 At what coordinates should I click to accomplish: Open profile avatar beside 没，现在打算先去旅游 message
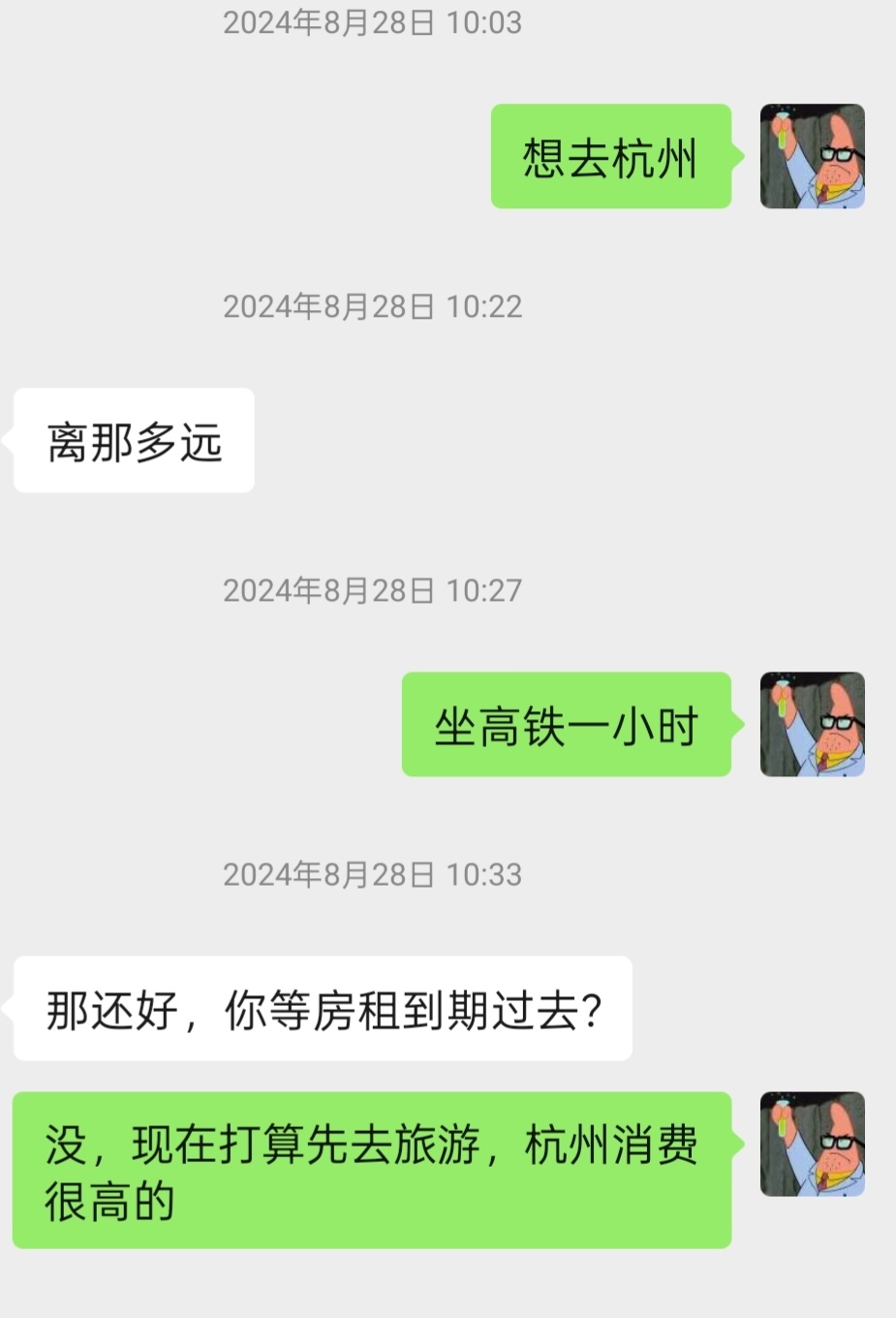(x=812, y=1144)
